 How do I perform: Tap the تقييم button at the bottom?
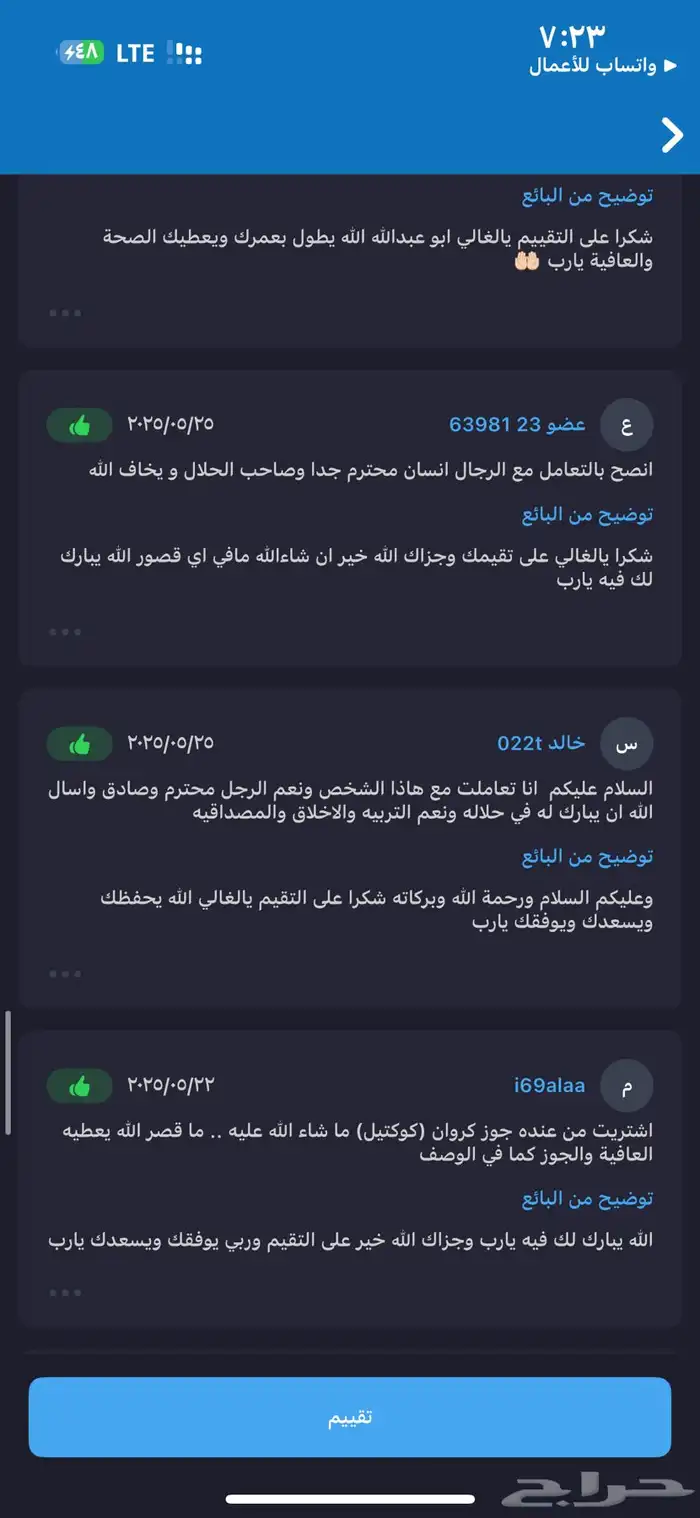click(x=350, y=1417)
